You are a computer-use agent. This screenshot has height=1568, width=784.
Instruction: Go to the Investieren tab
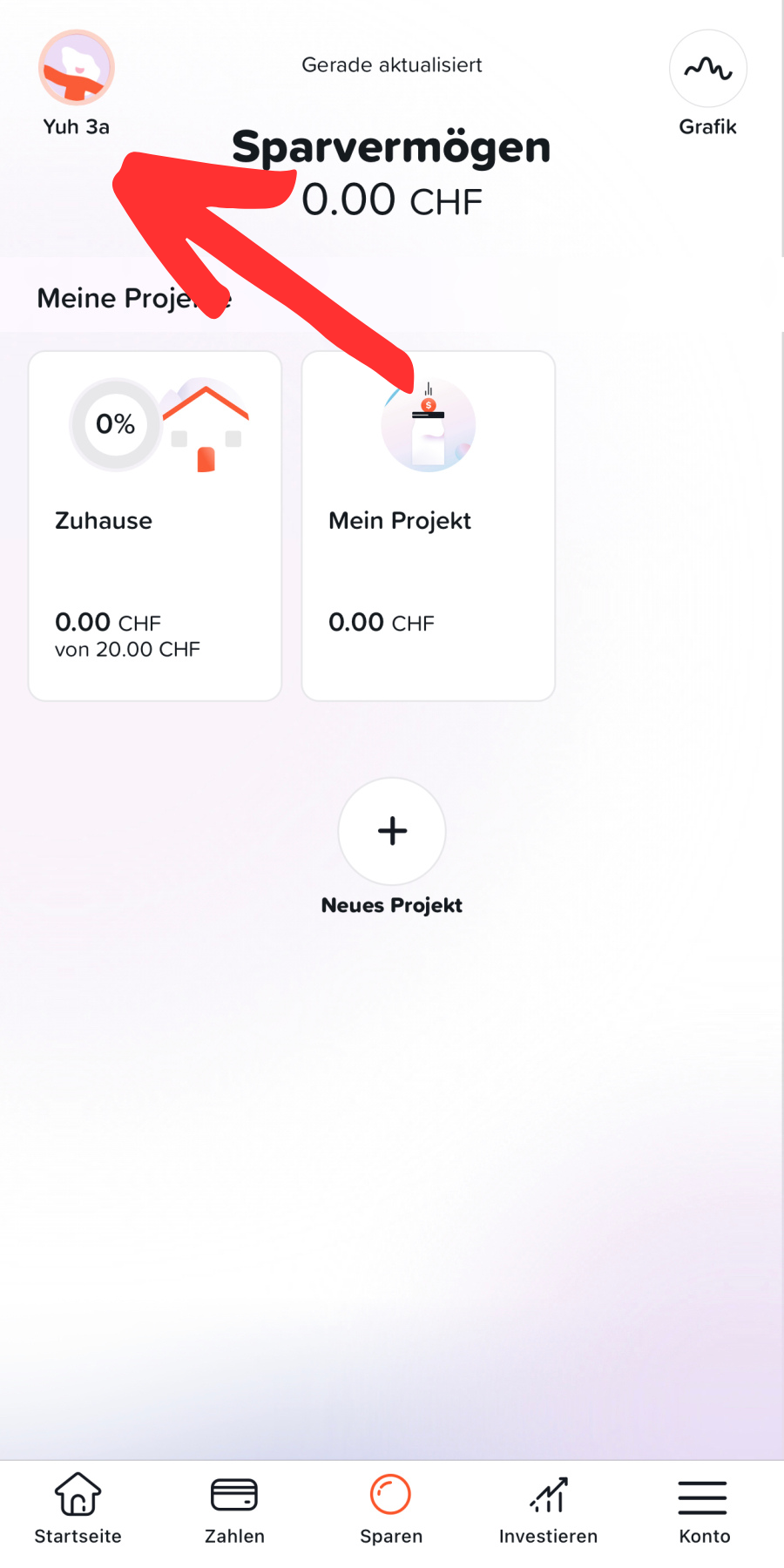click(548, 1509)
